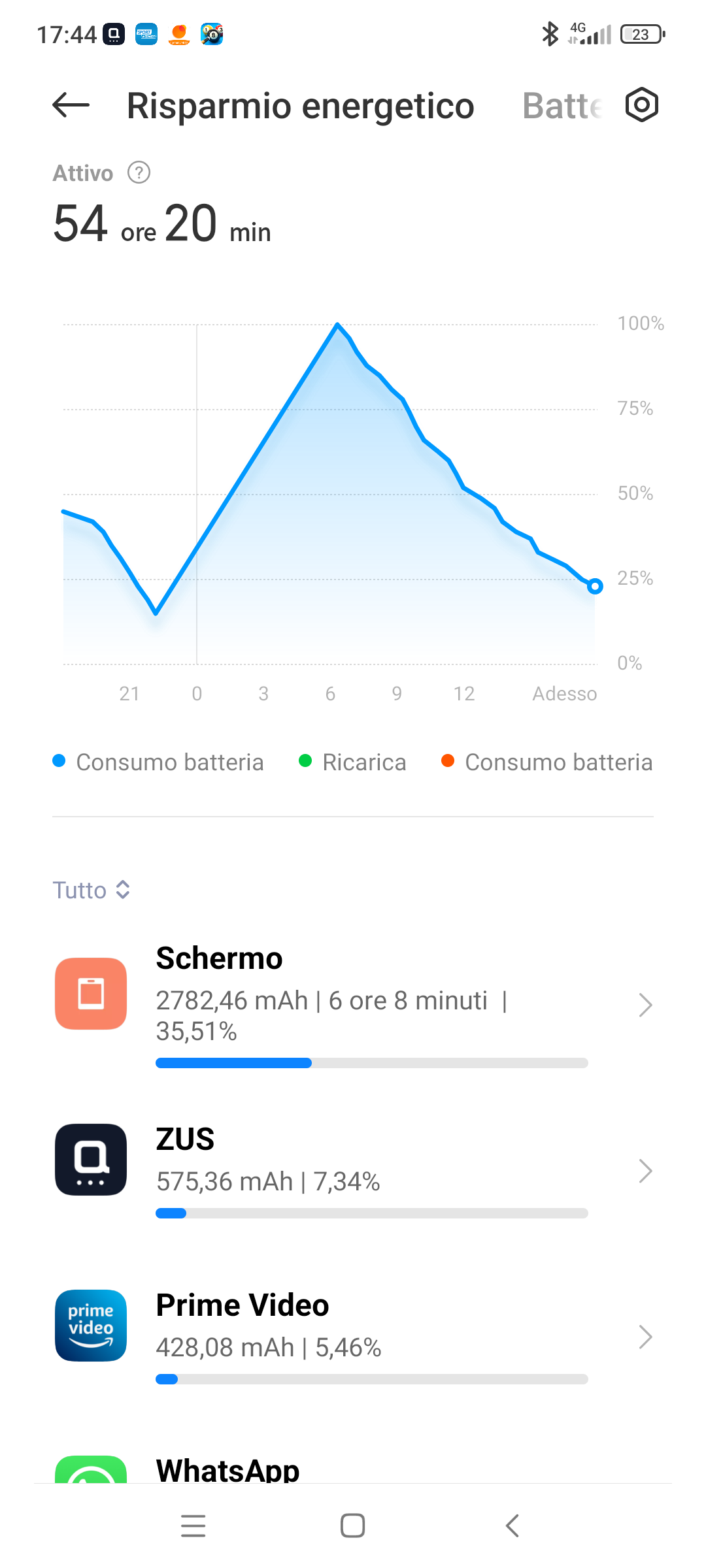Open battery settings via the hexagon icon
The height and width of the screenshot is (1568, 706).
[642, 105]
